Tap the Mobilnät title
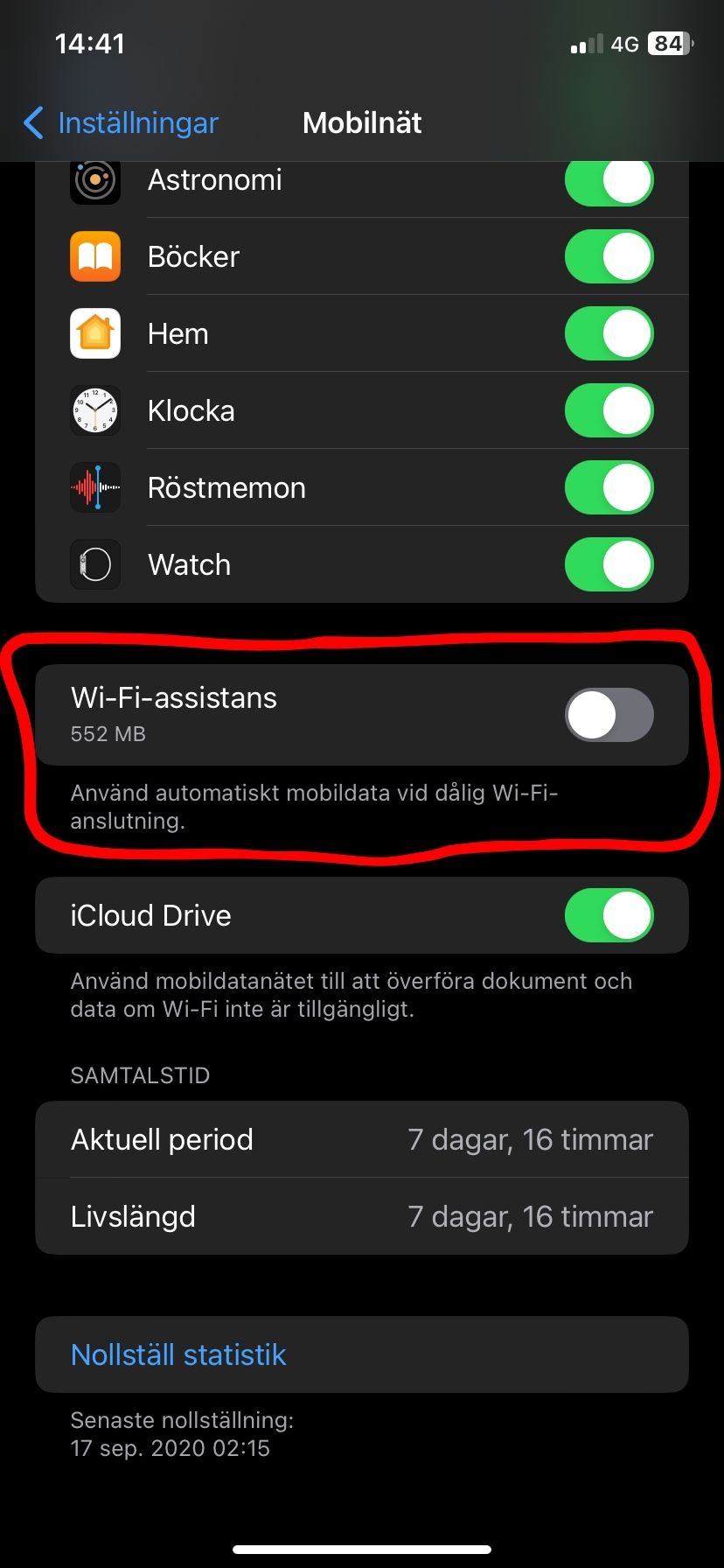The width and height of the screenshot is (724, 1568). pyautogui.click(x=361, y=123)
